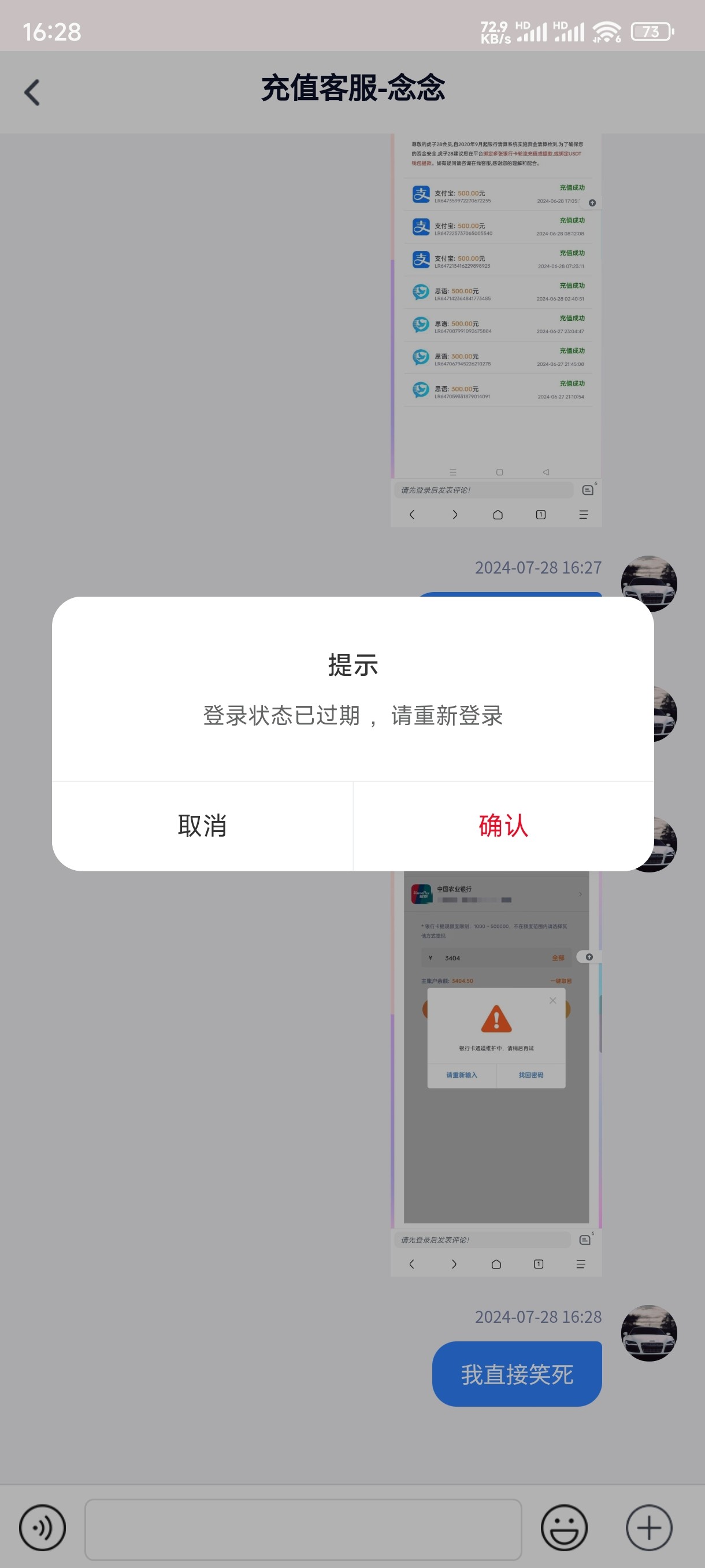Open the emoji picker

tap(563, 1528)
